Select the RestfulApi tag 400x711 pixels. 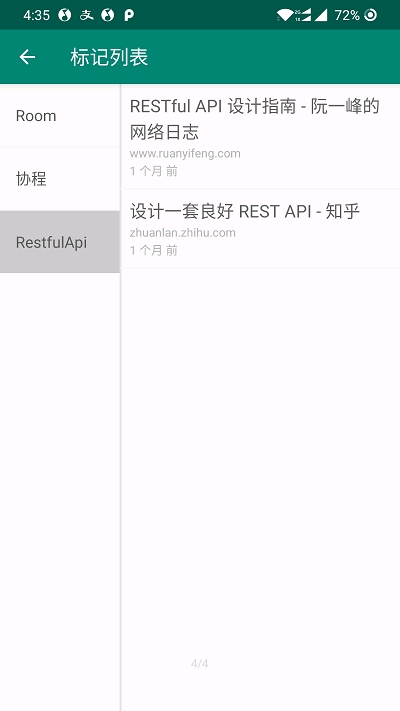60,242
